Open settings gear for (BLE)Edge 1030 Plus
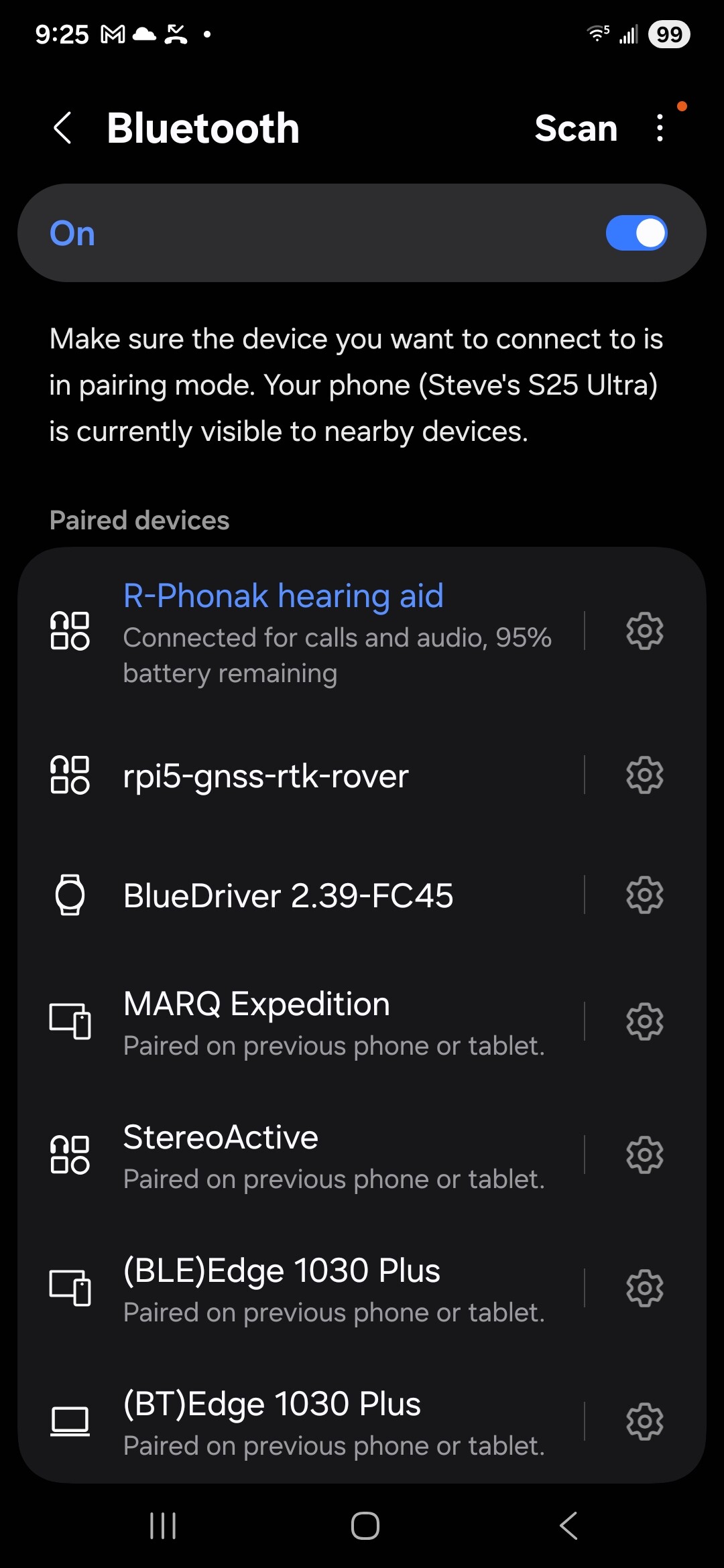 click(x=644, y=1289)
